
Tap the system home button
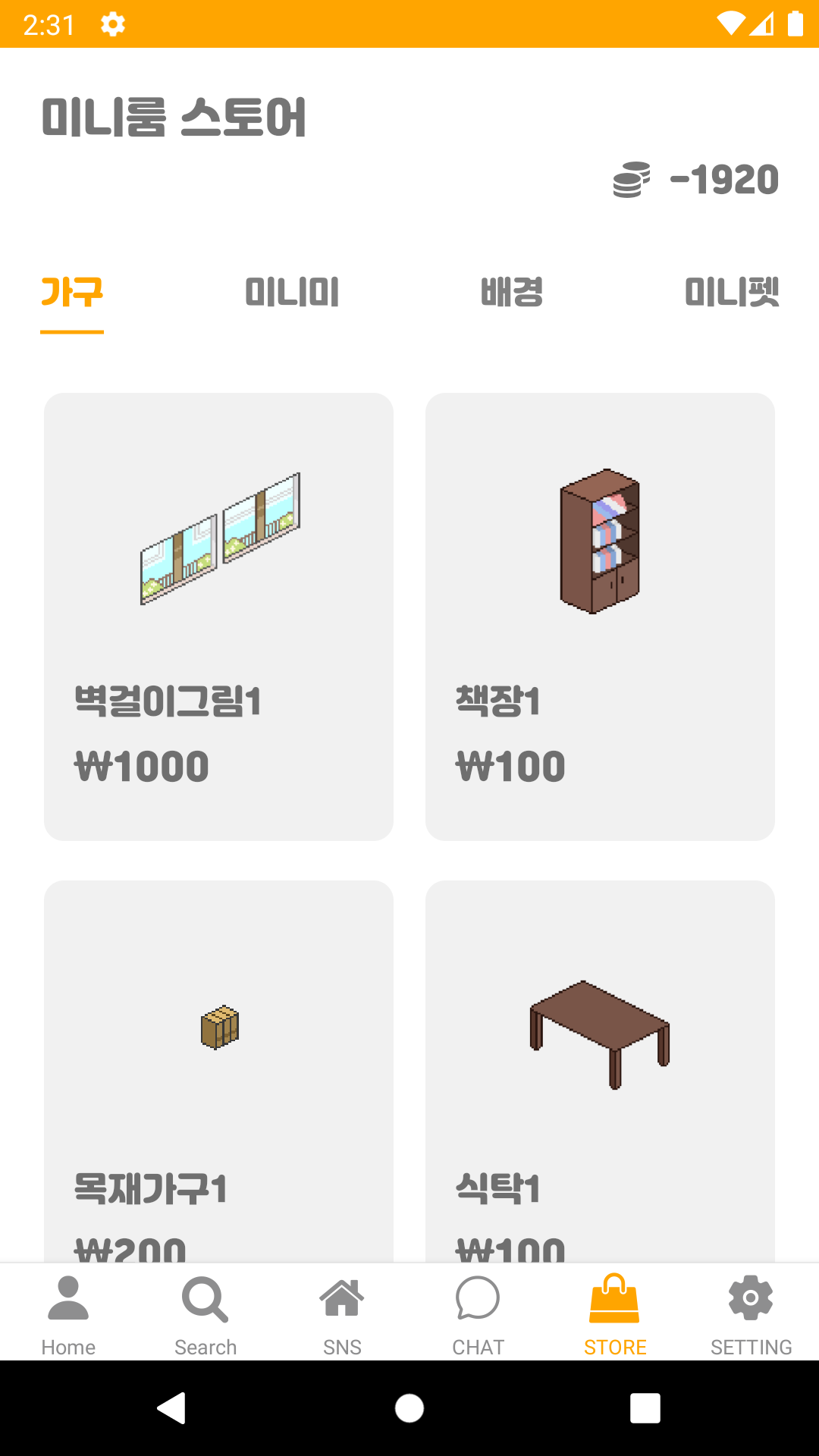(409, 1408)
